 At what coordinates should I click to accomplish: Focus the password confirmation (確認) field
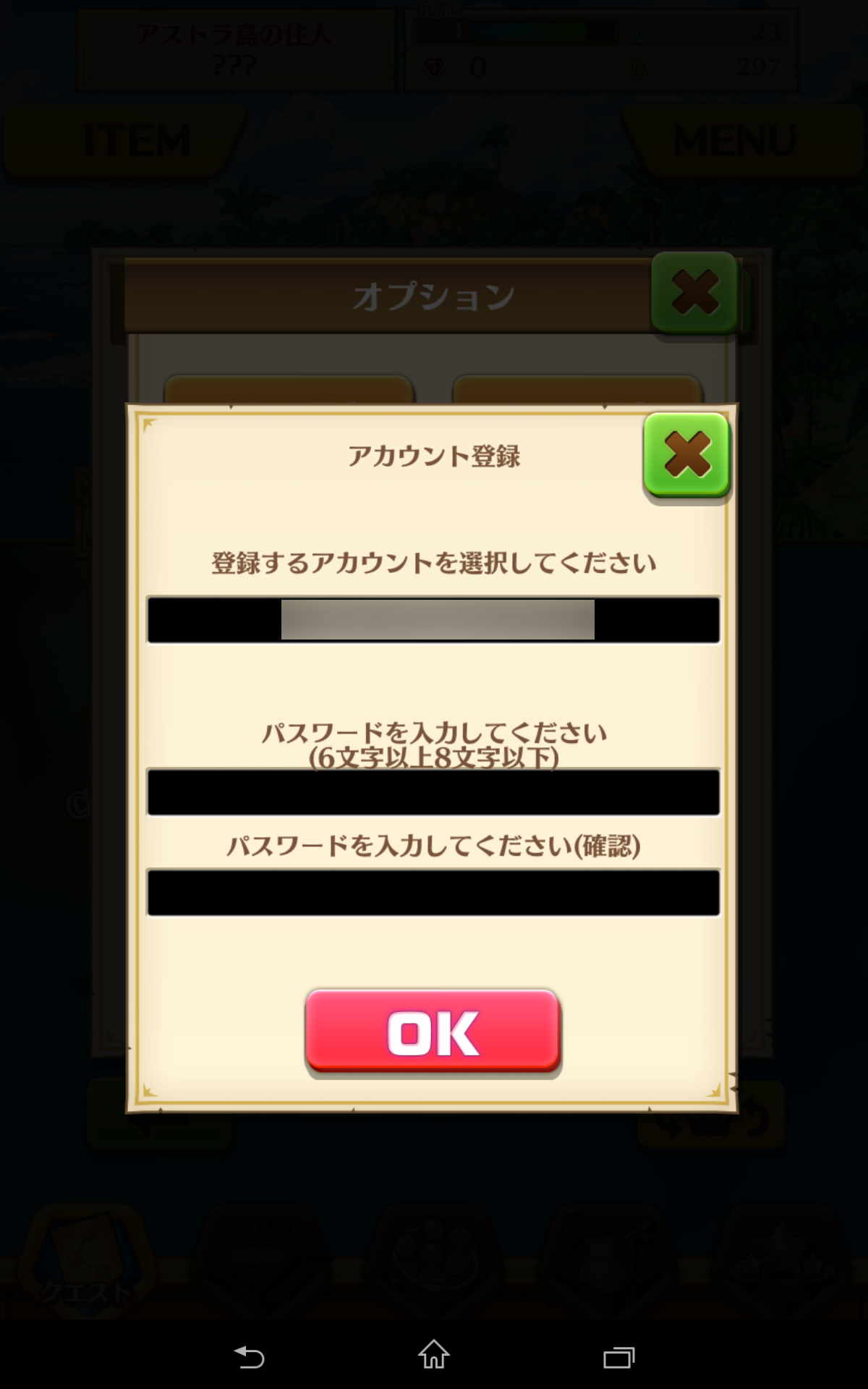coord(433,893)
